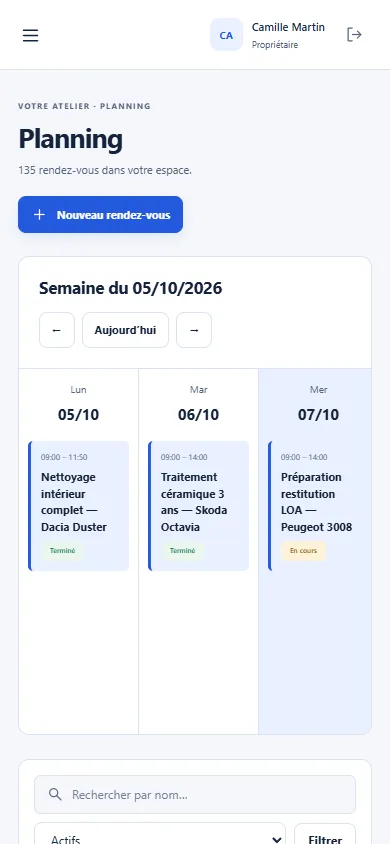Tap the Filtrer button
Screen dimensions: 390x844
tap(325, 837)
